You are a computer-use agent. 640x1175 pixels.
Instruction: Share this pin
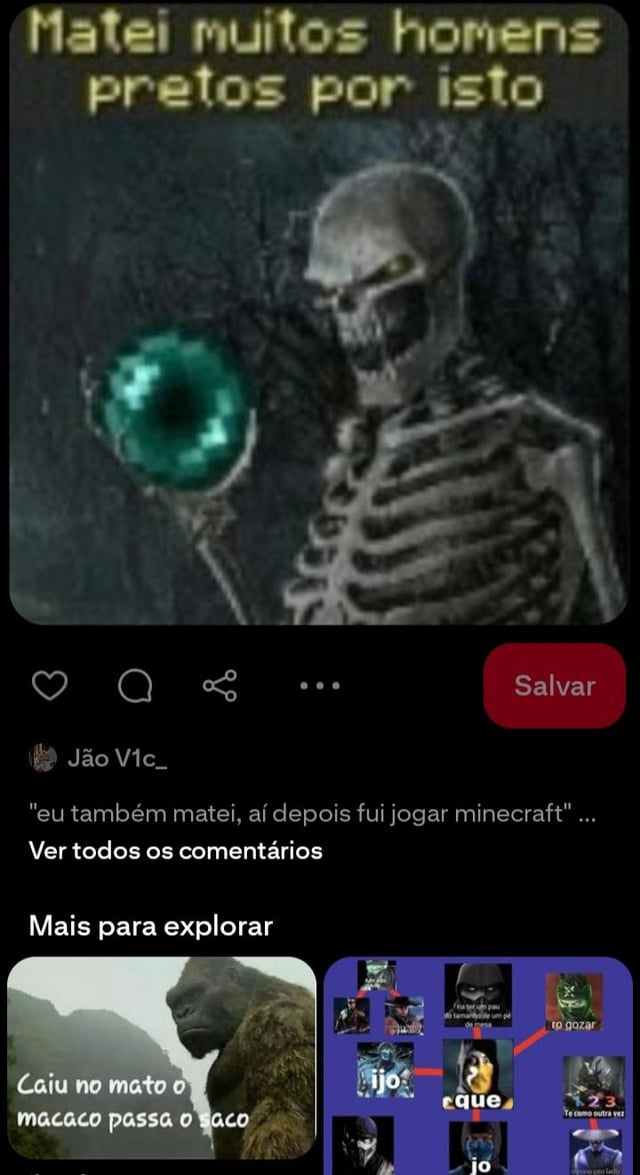[x=219, y=686]
